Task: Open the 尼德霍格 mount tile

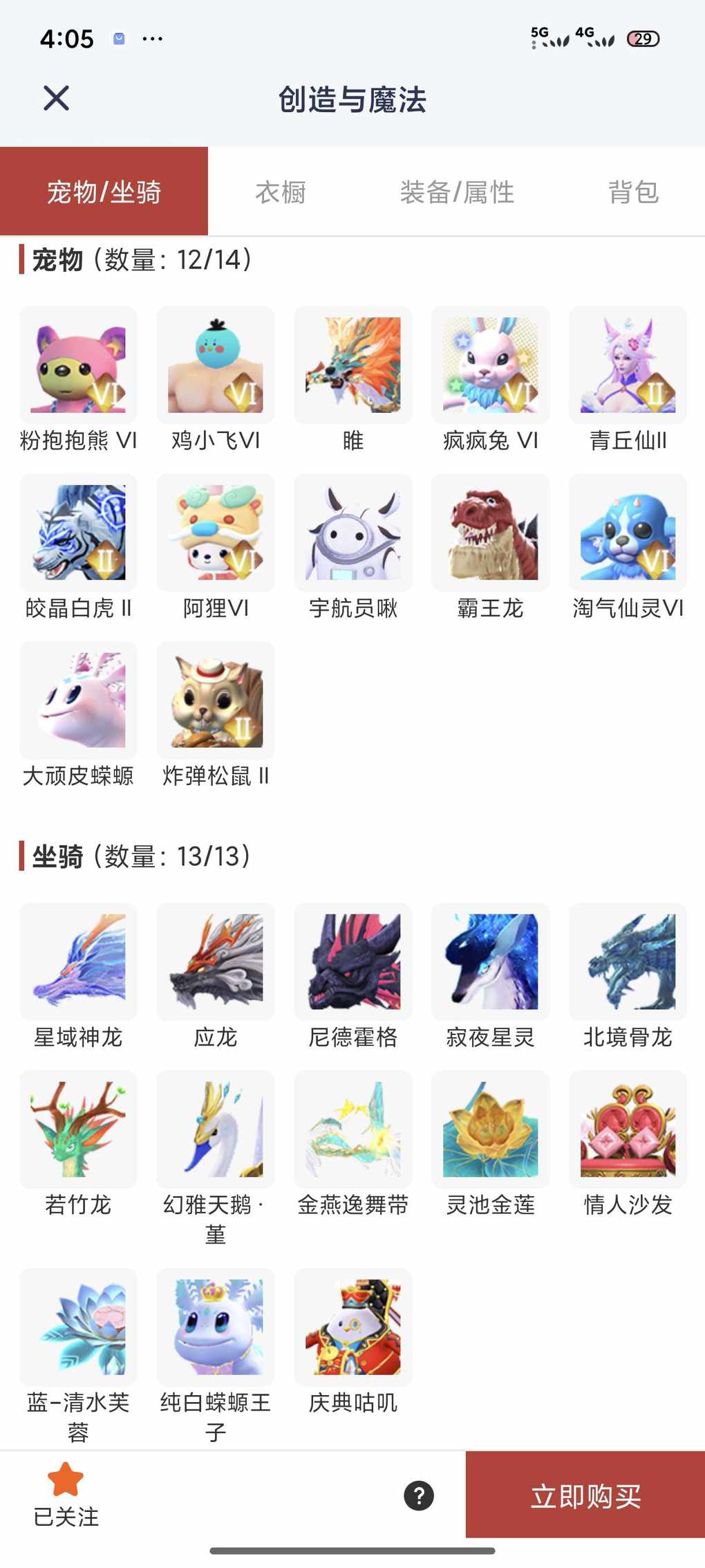Action: pyautogui.click(x=353, y=961)
